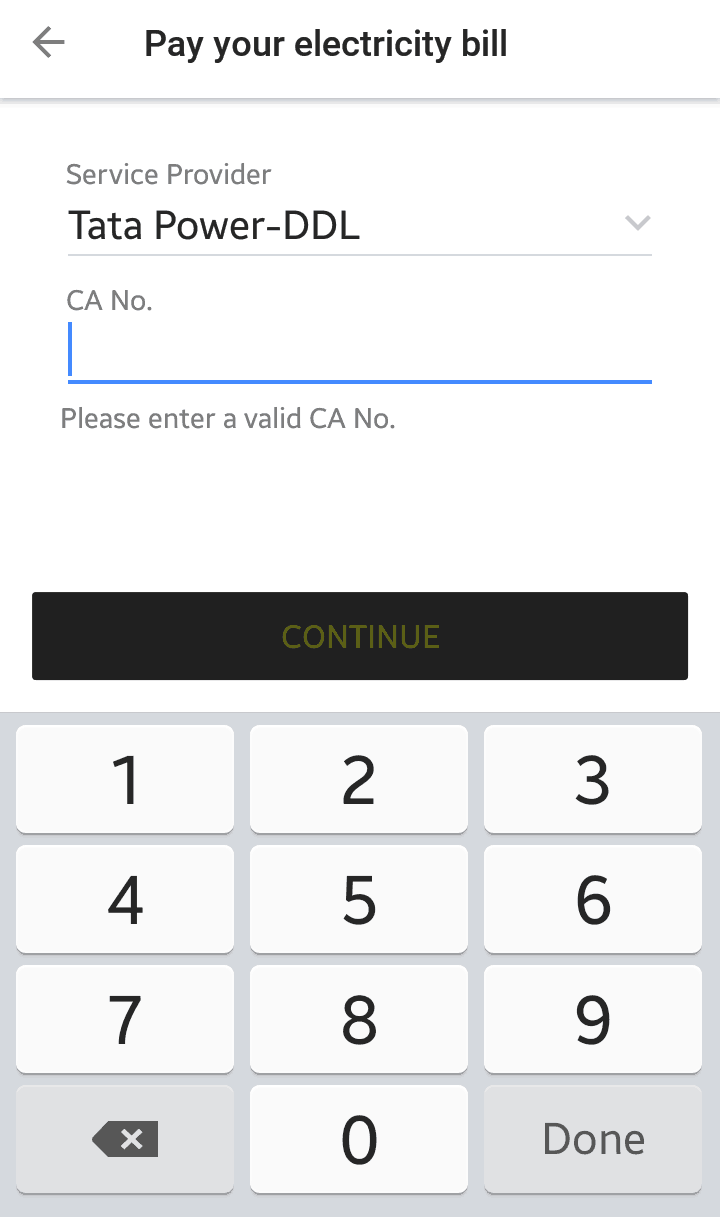Click inside the CA No. input field

[360, 350]
